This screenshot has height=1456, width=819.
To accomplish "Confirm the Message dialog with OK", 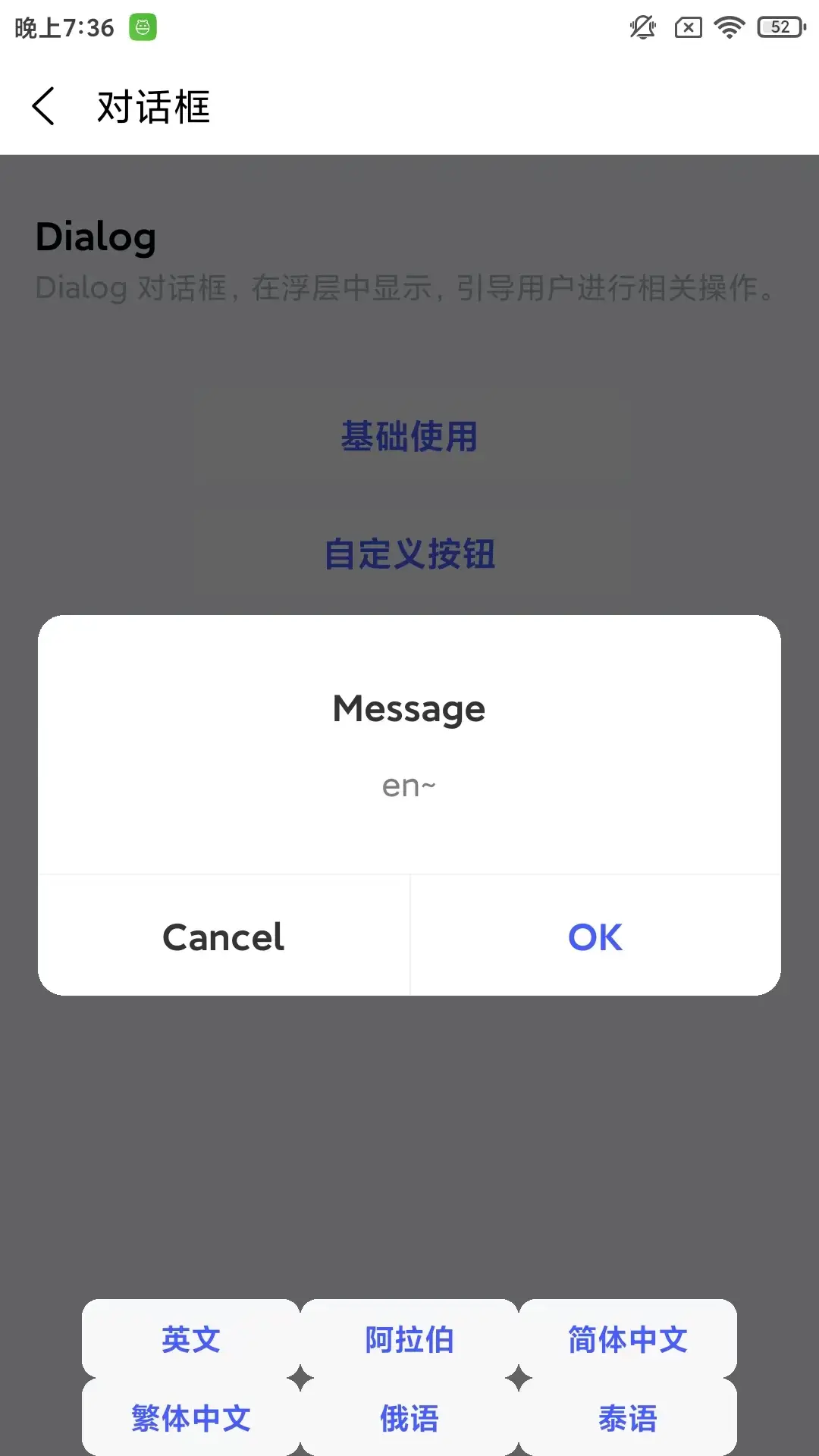I will pos(595,937).
